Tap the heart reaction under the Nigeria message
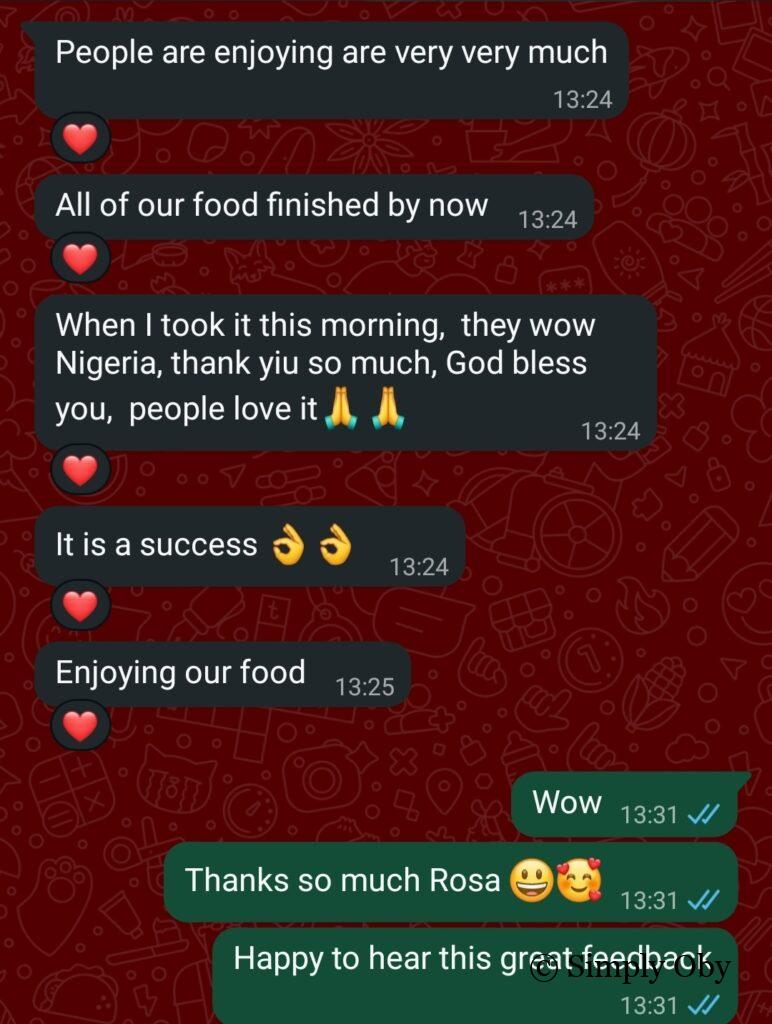This screenshot has height=1024, width=772. (x=80, y=470)
